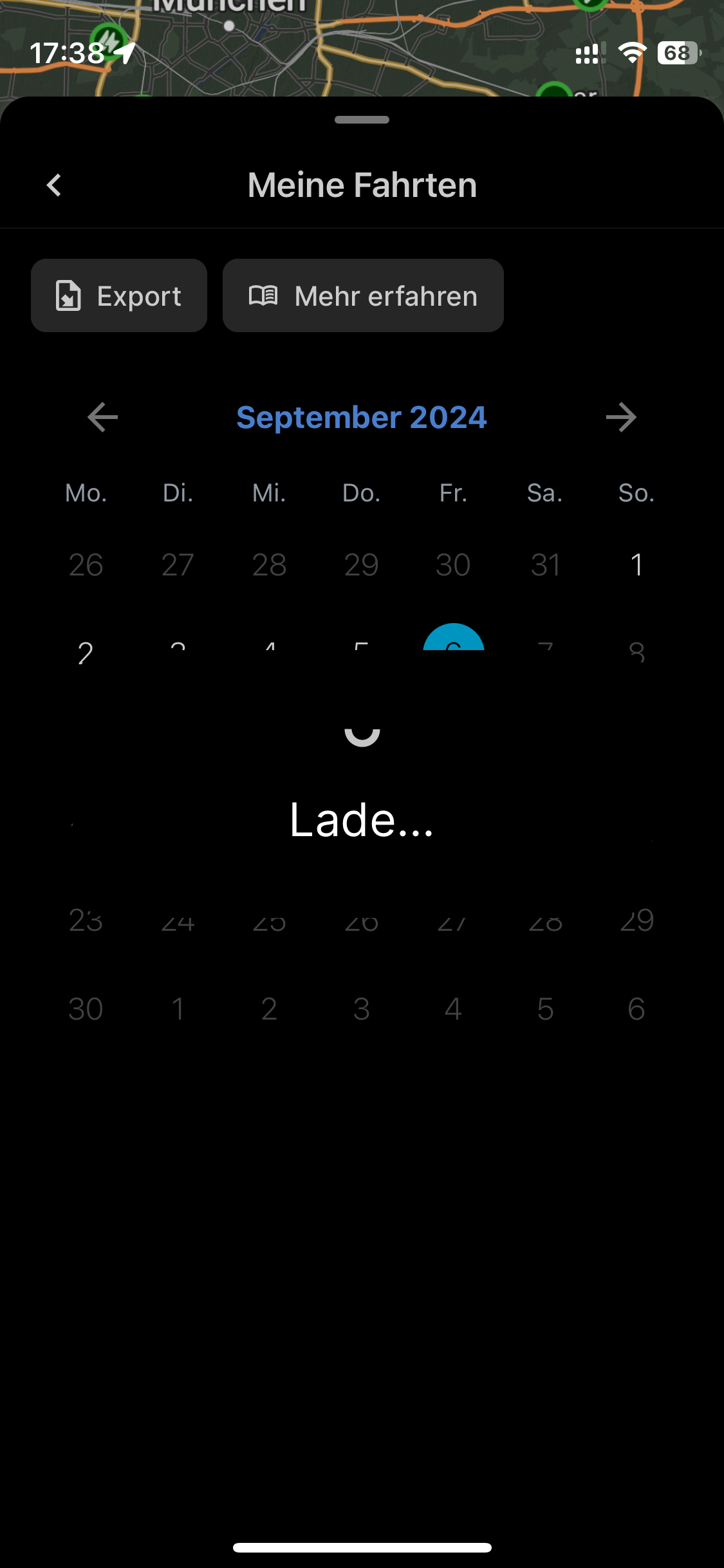Tap the sheet's drag handle
The width and height of the screenshot is (724, 1568).
pyautogui.click(x=362, y=120)
